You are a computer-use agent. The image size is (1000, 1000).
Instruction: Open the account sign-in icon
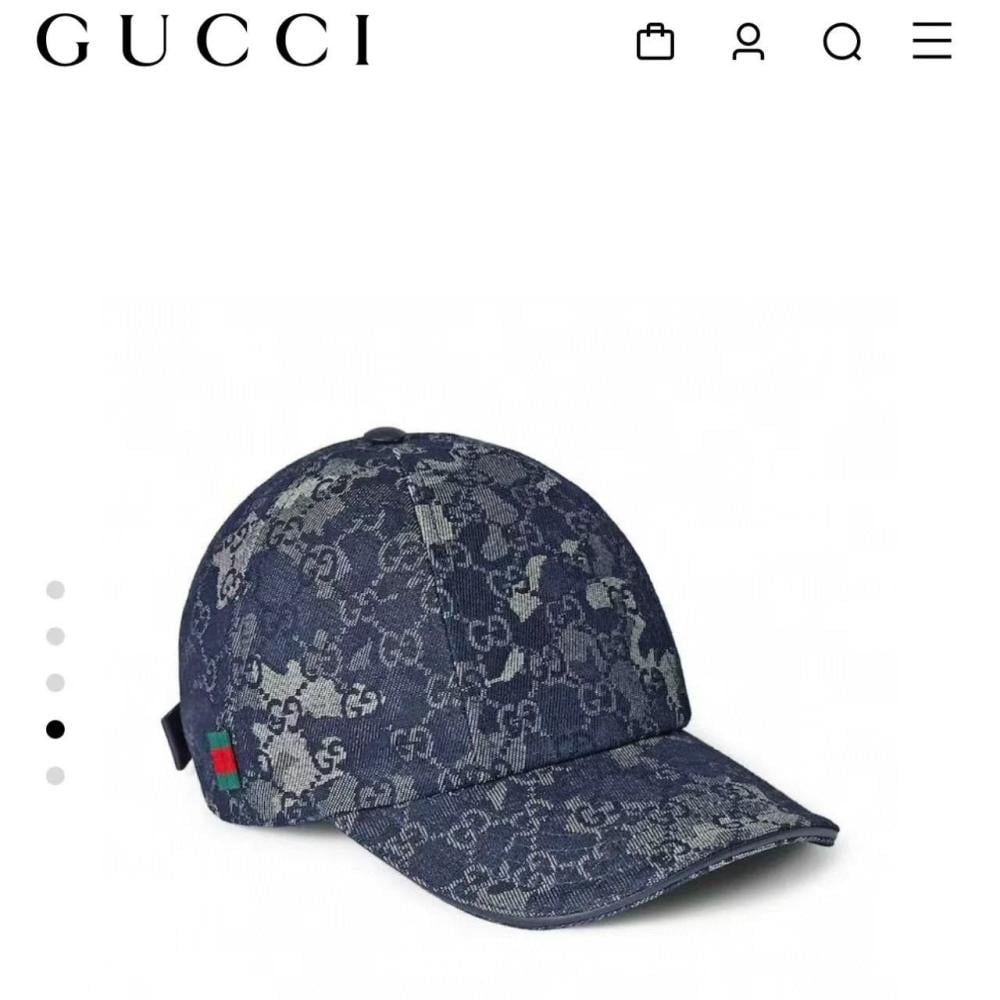point(748,42)
